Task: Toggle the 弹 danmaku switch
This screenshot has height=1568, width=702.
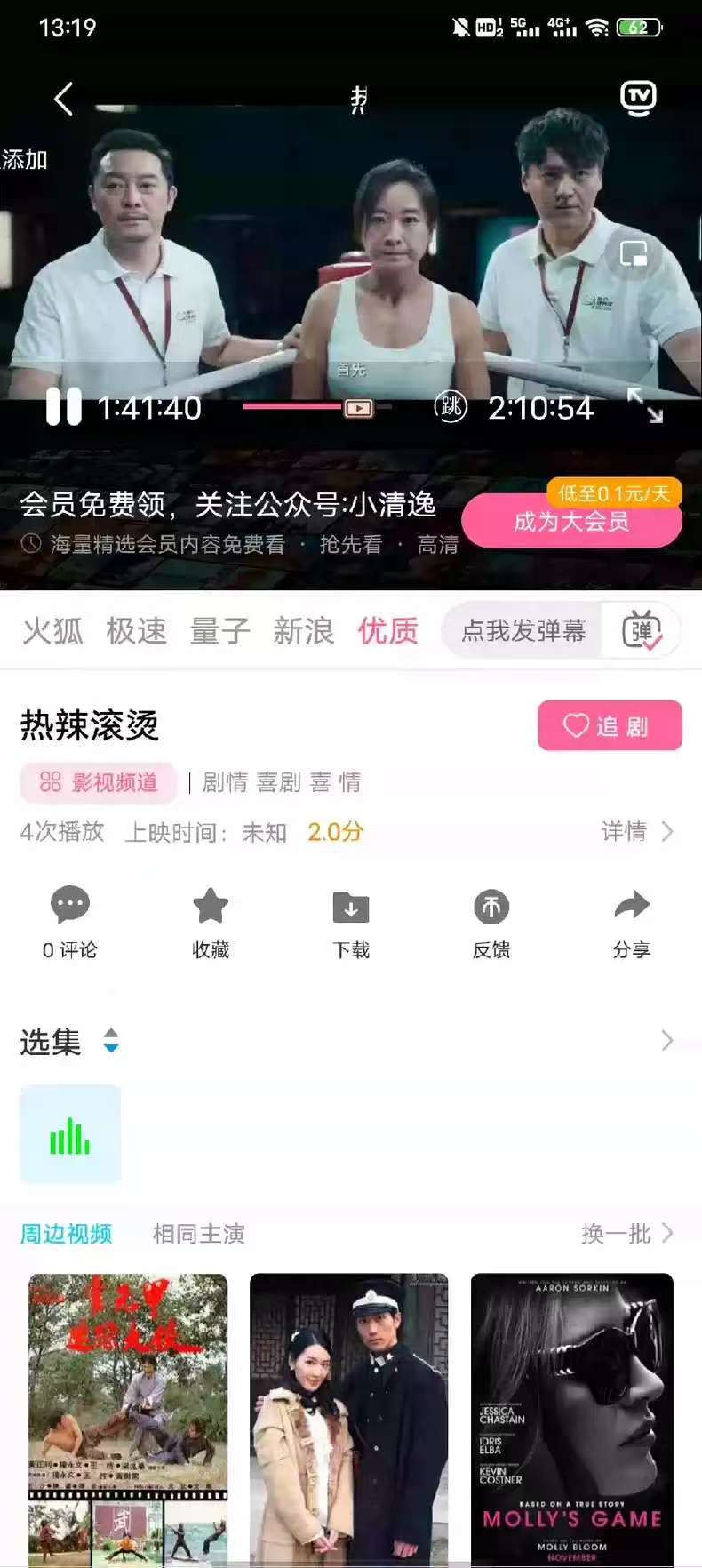Action: [x=642, y=631]
